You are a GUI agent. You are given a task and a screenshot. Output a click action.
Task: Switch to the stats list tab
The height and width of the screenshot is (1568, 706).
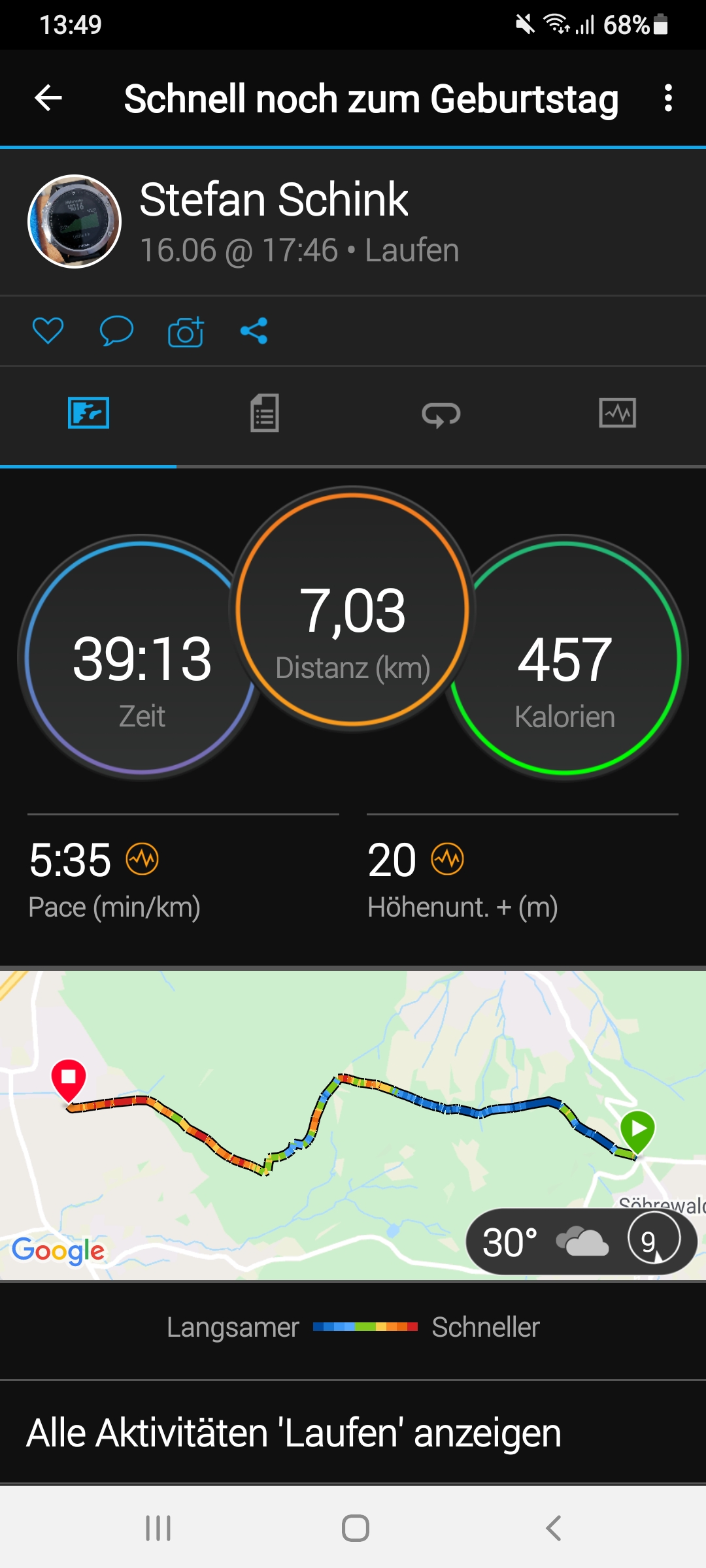pos(265,413)
